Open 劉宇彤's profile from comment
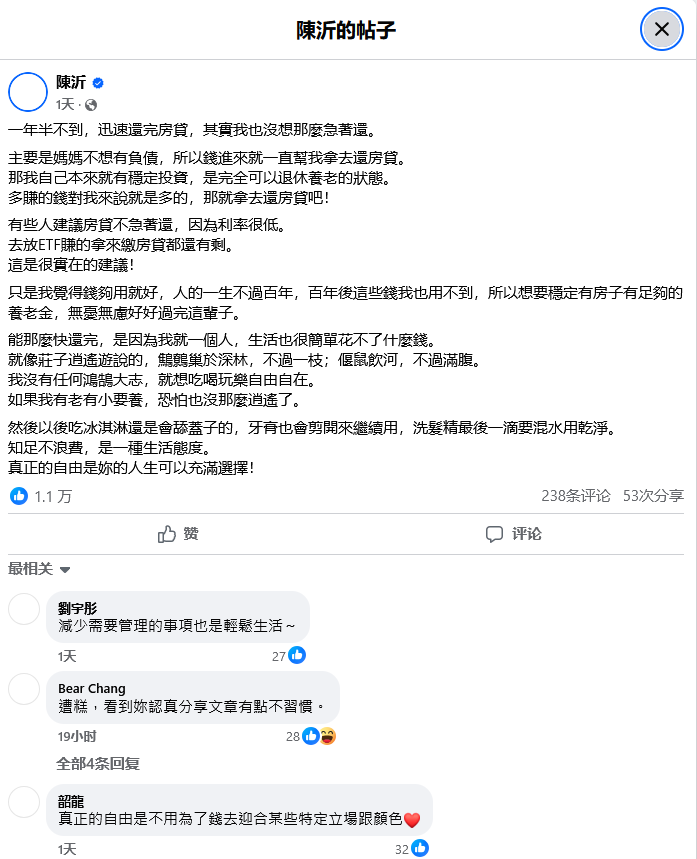Screen dimensions: 697x859 (x=78, y=608)
